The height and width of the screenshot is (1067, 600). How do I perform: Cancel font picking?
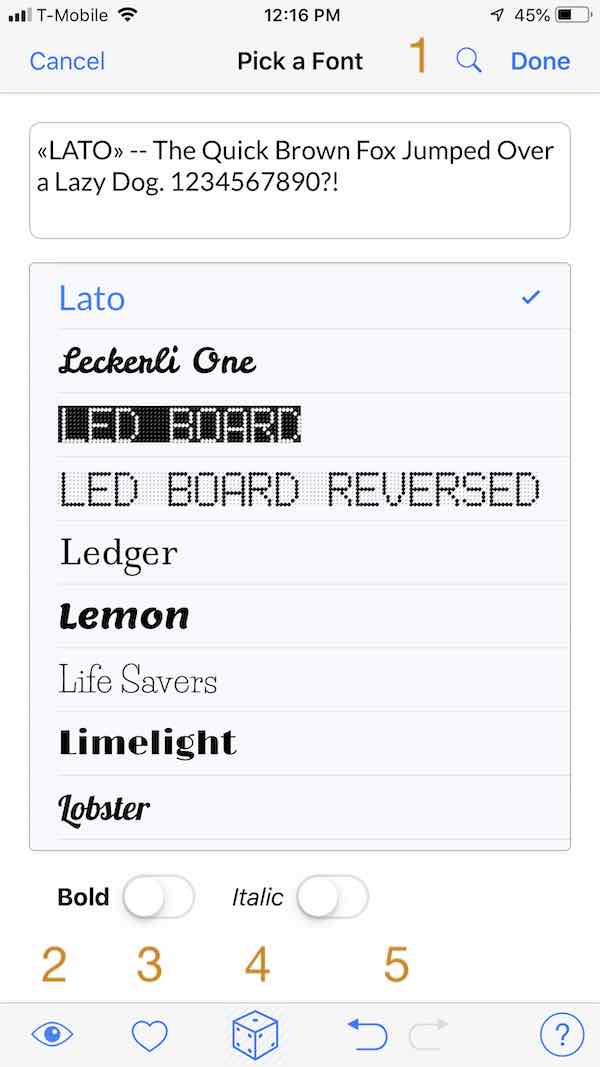click(67, 61)
